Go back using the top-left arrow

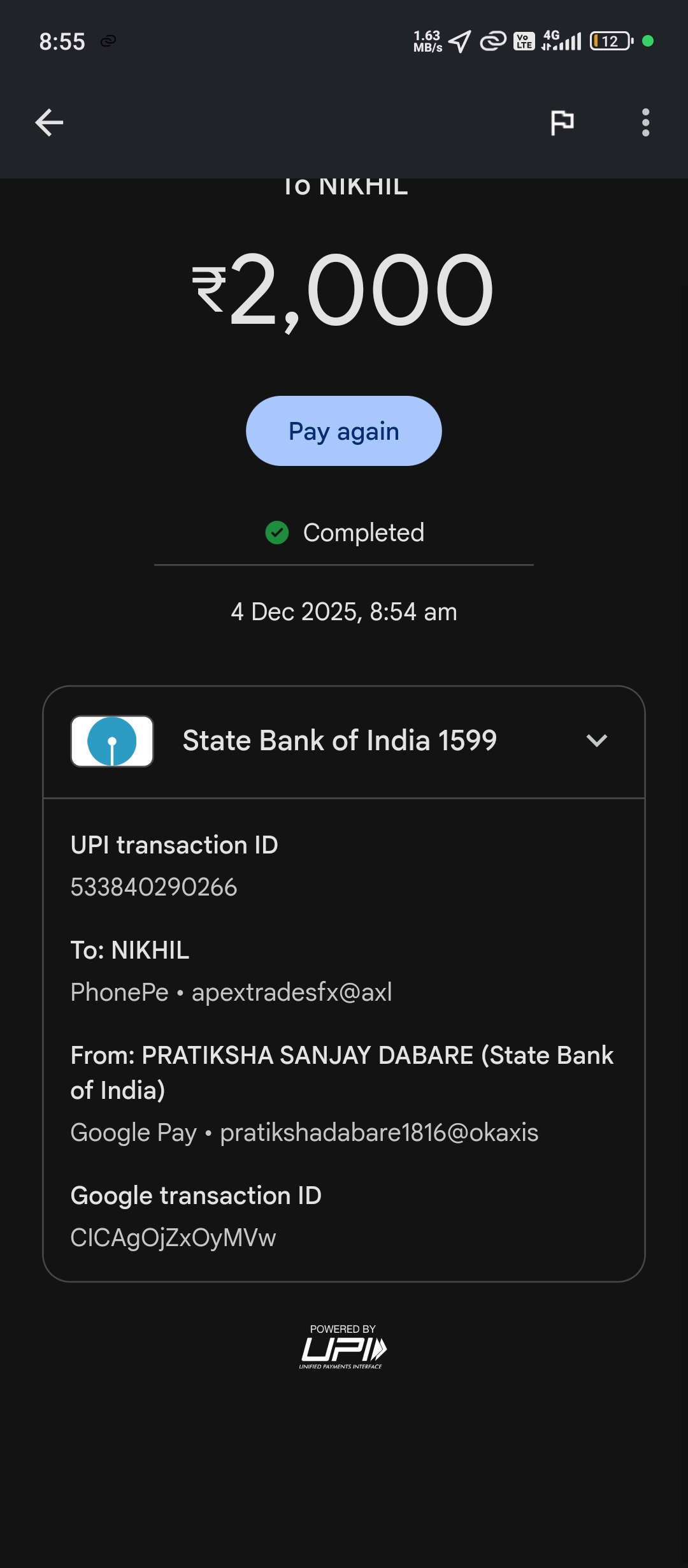coord(49,122)
